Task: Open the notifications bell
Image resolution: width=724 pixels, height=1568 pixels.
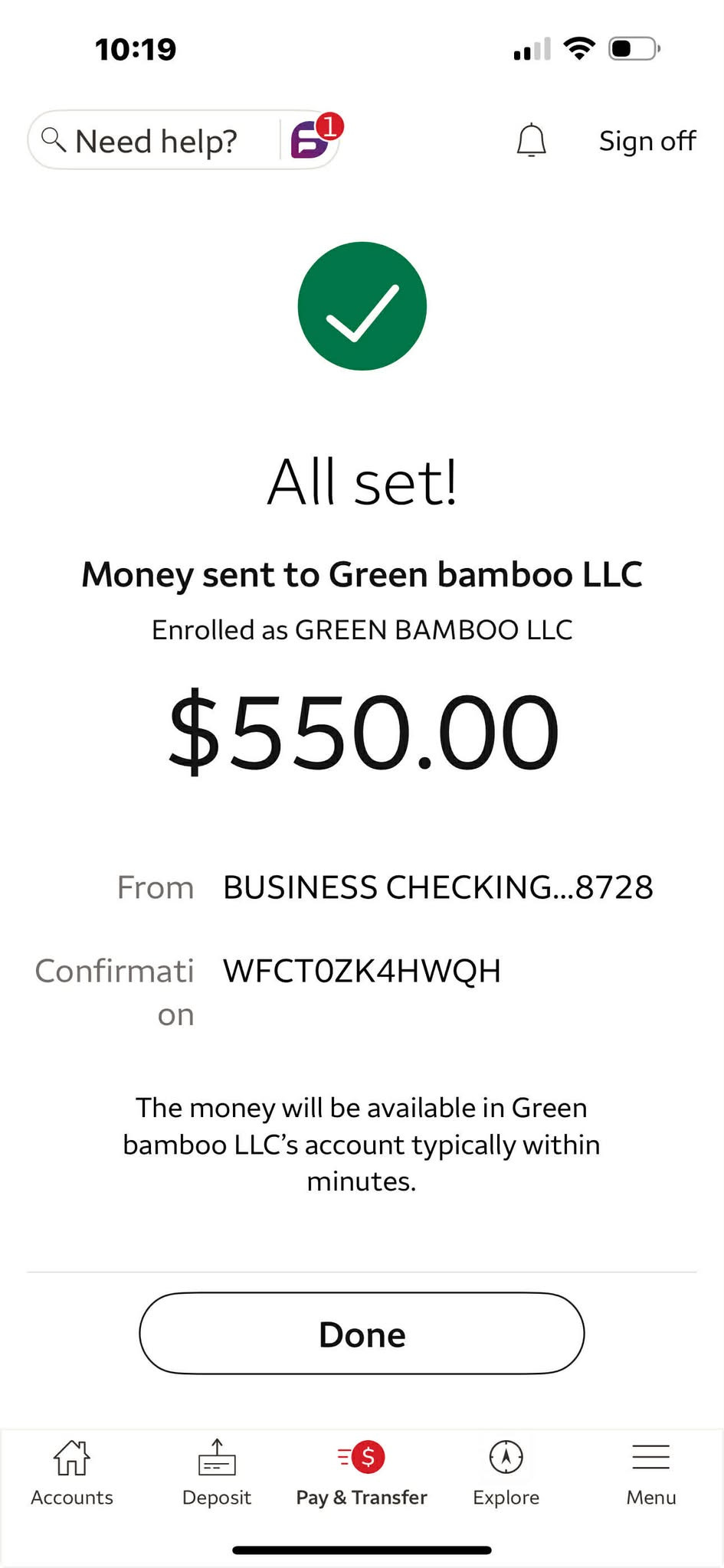Action: pyautogui.click(x=531, y=140)
